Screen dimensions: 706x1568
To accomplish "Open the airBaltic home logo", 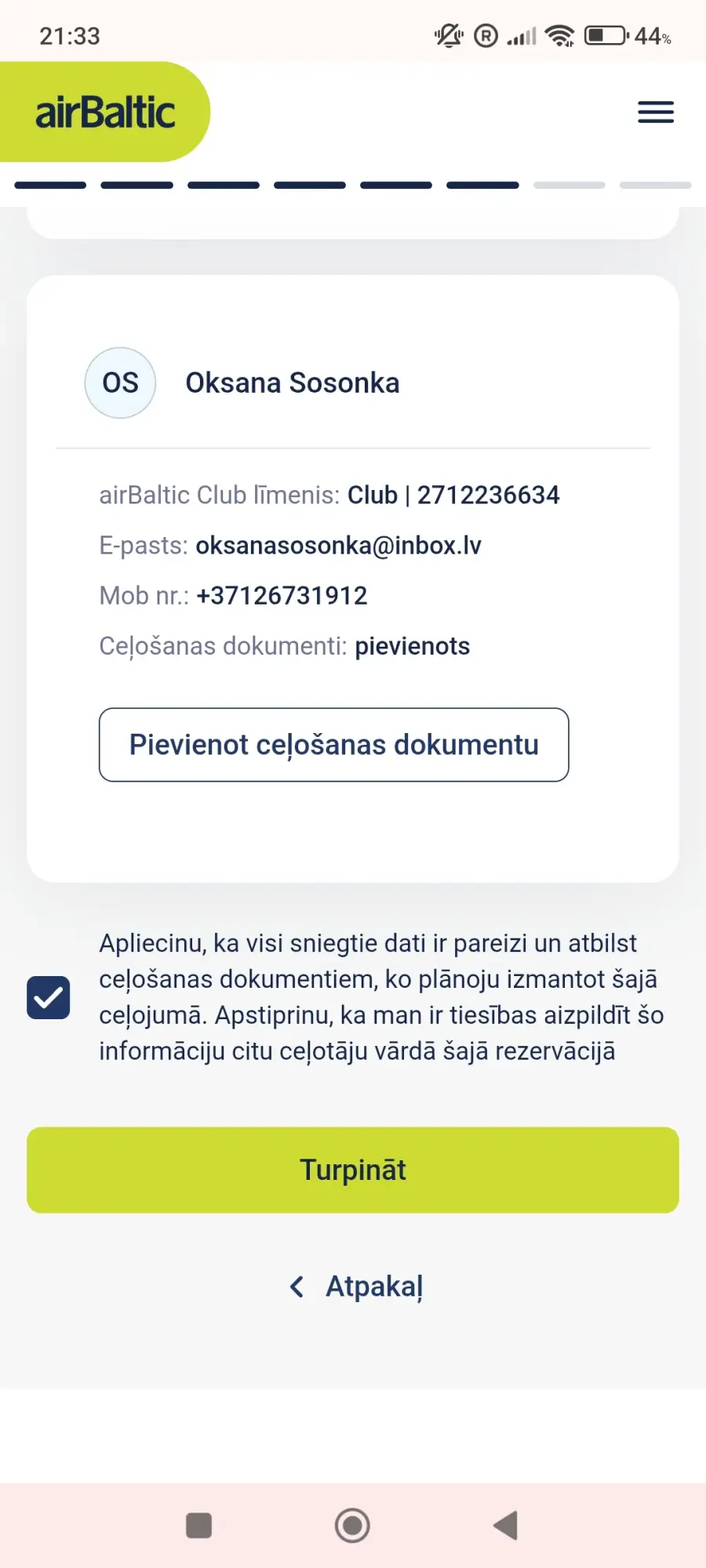I will pyautogui.click(x=105, y=112).
